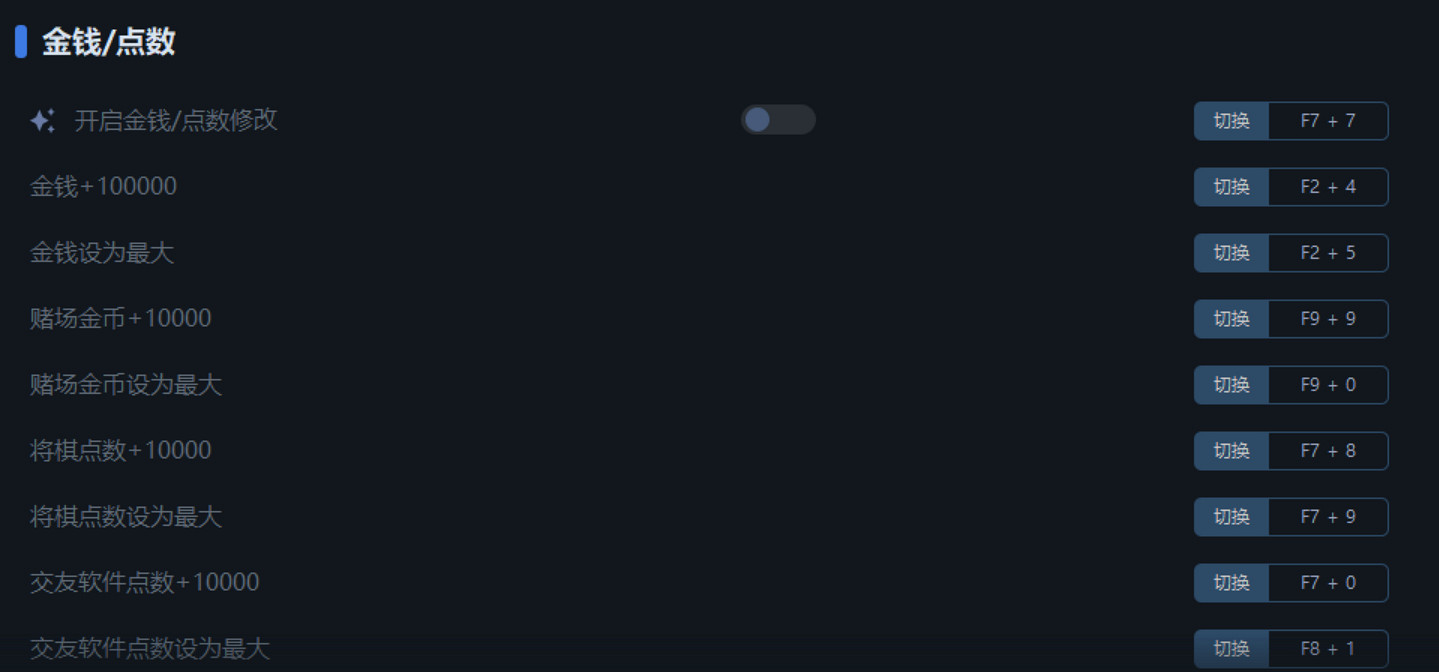Tap 切换 for 金钱设为最大
Screen dimensions: 1439x672
coord(1231,253)
